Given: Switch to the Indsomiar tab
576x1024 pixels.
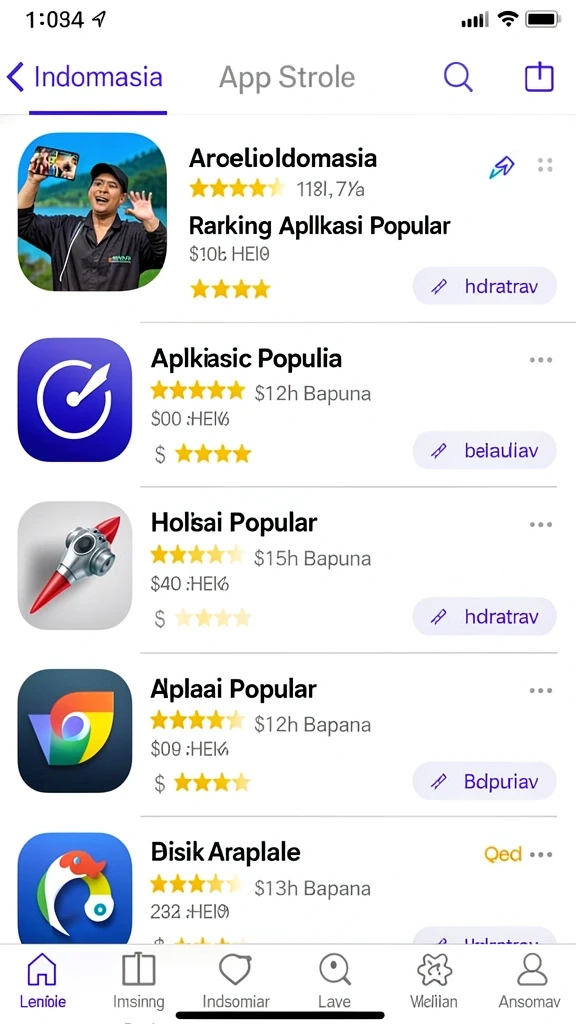Looking at the screenshot, I should click(x=236, y=981).
